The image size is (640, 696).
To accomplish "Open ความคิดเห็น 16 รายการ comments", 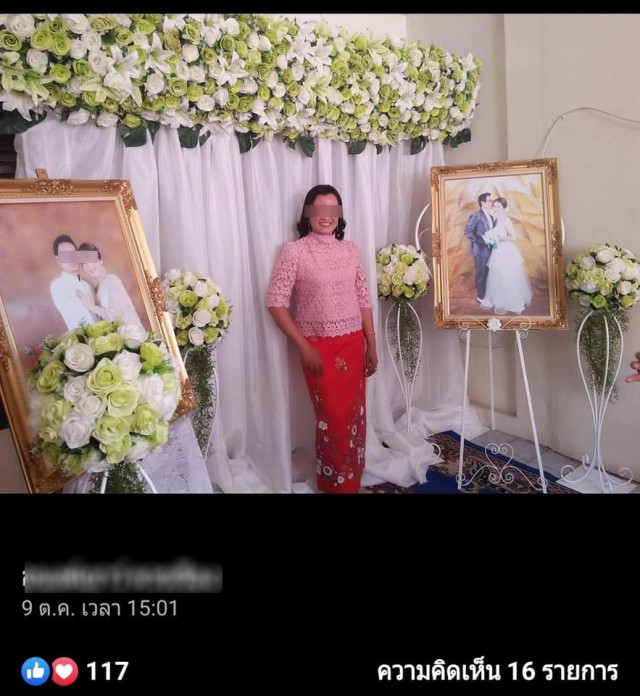I will [497, 670].
